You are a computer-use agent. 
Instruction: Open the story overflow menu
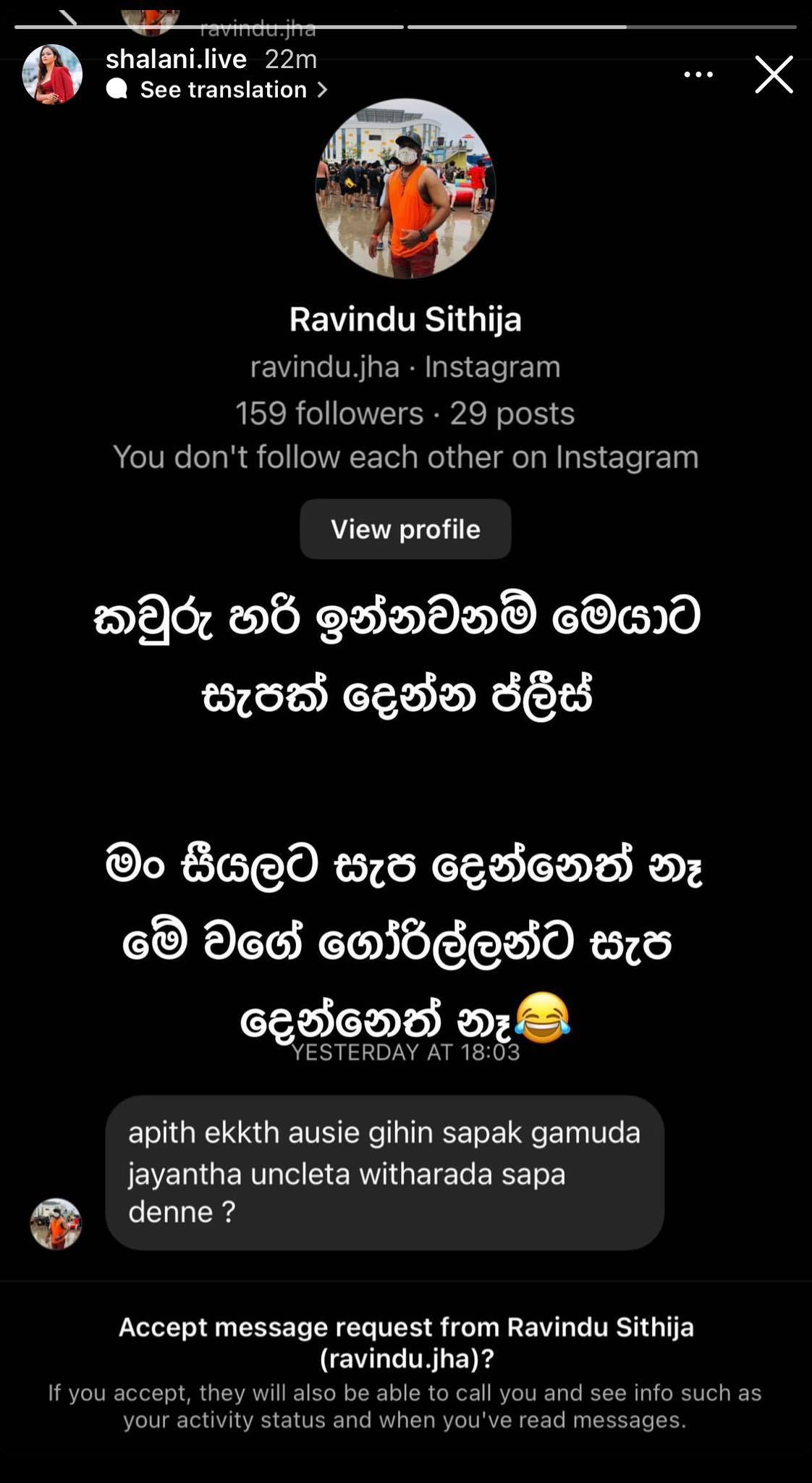(698, 75)
